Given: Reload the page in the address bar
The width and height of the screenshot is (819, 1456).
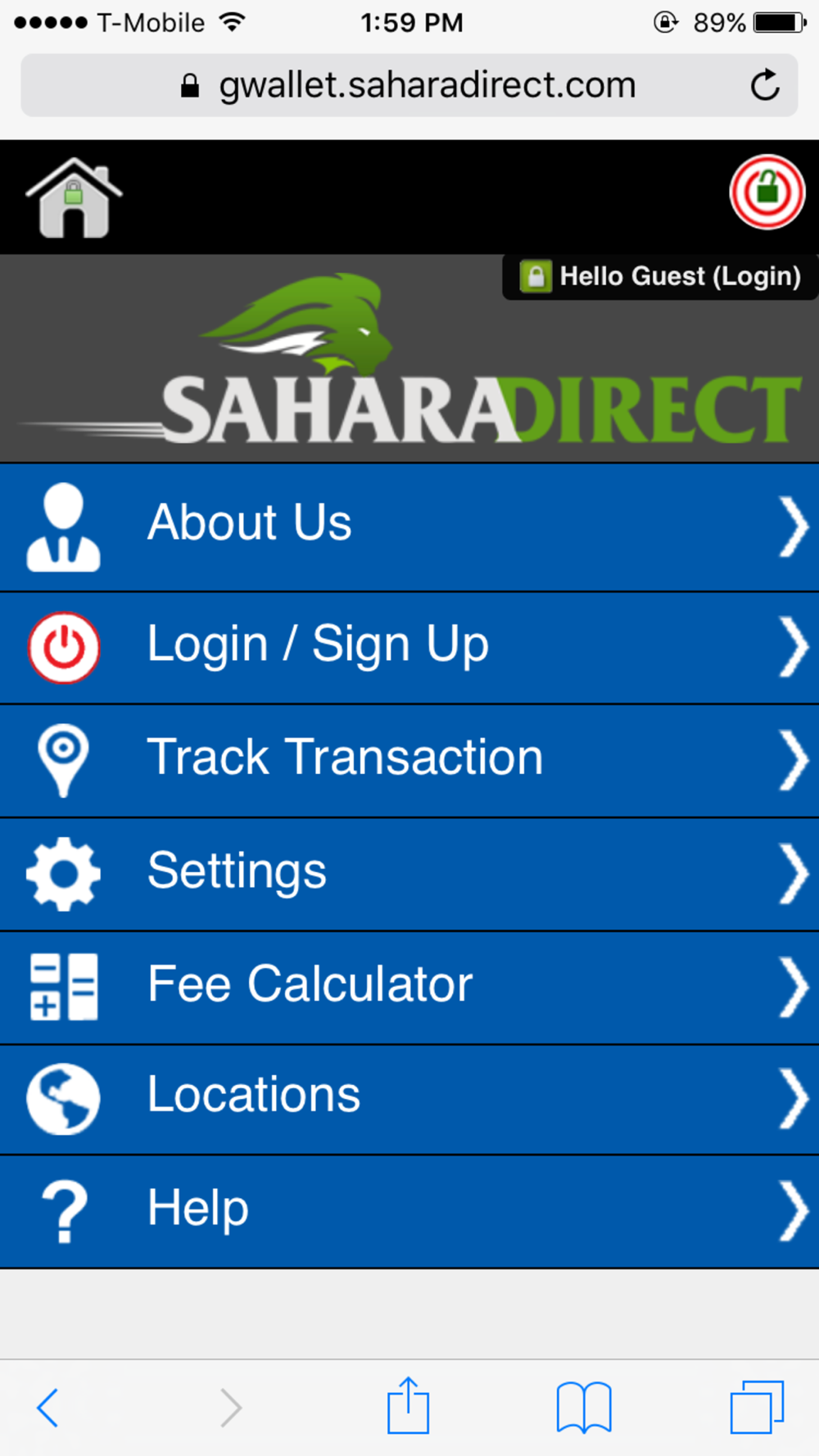Looking at the screenshot, I should point(765,85).
